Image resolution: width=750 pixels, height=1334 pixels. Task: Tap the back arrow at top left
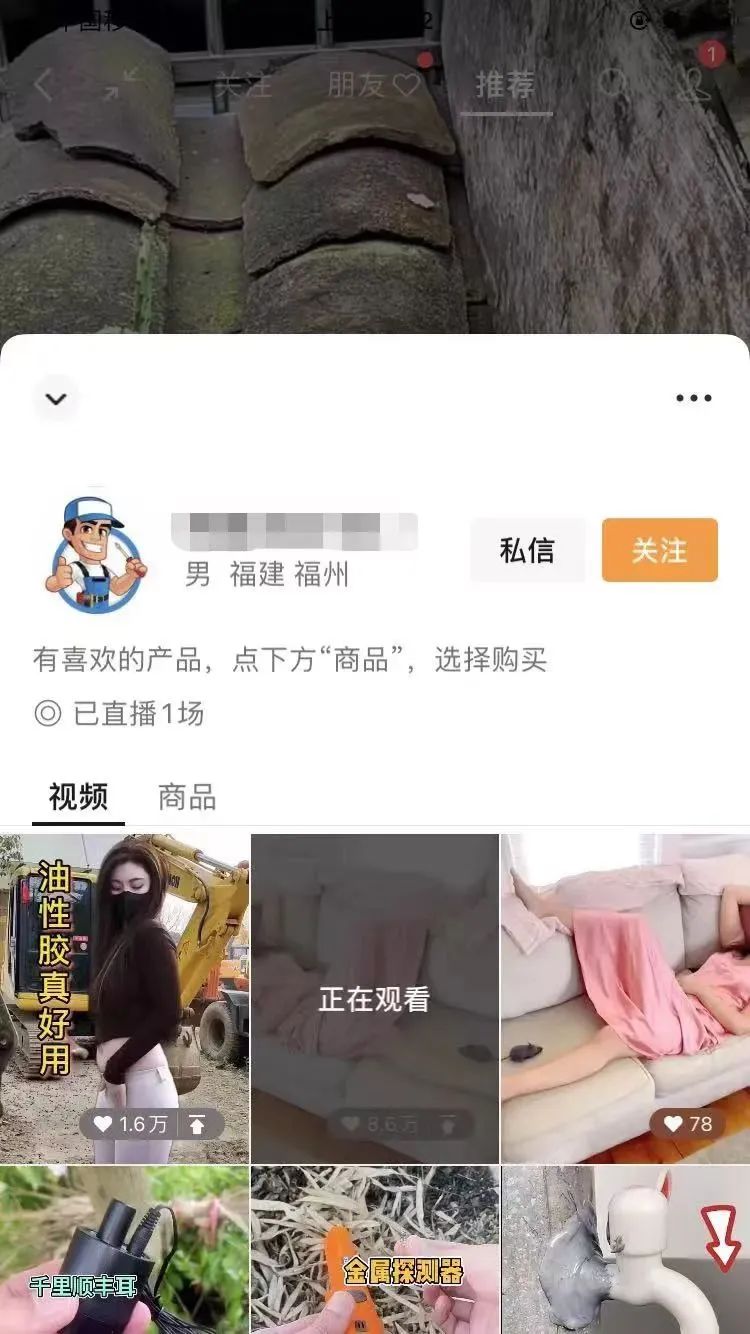(45, 85)
